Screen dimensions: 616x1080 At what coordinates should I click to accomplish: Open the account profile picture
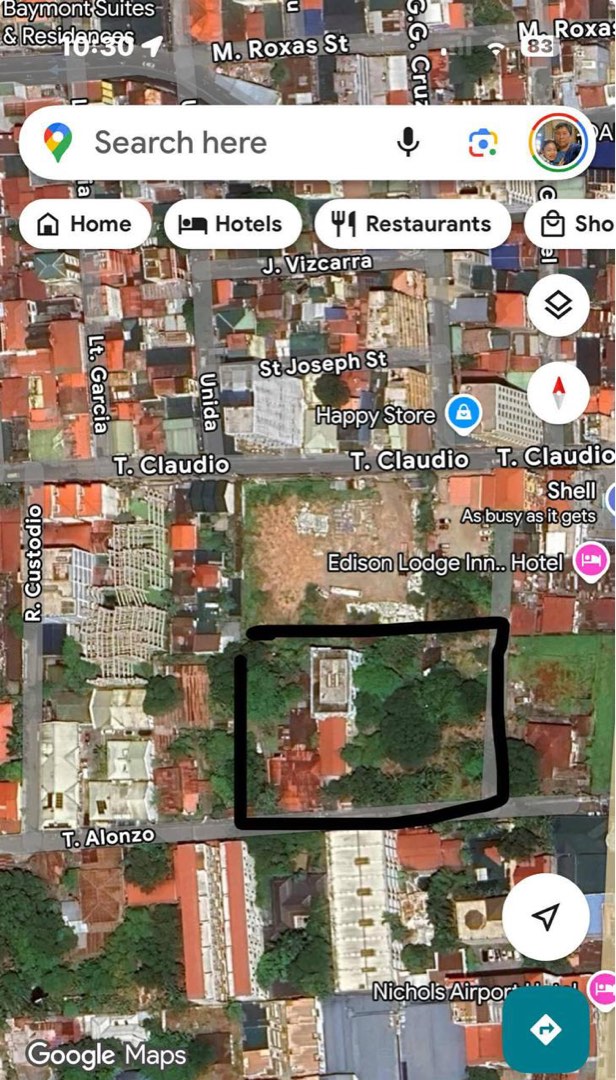(559, 143)
